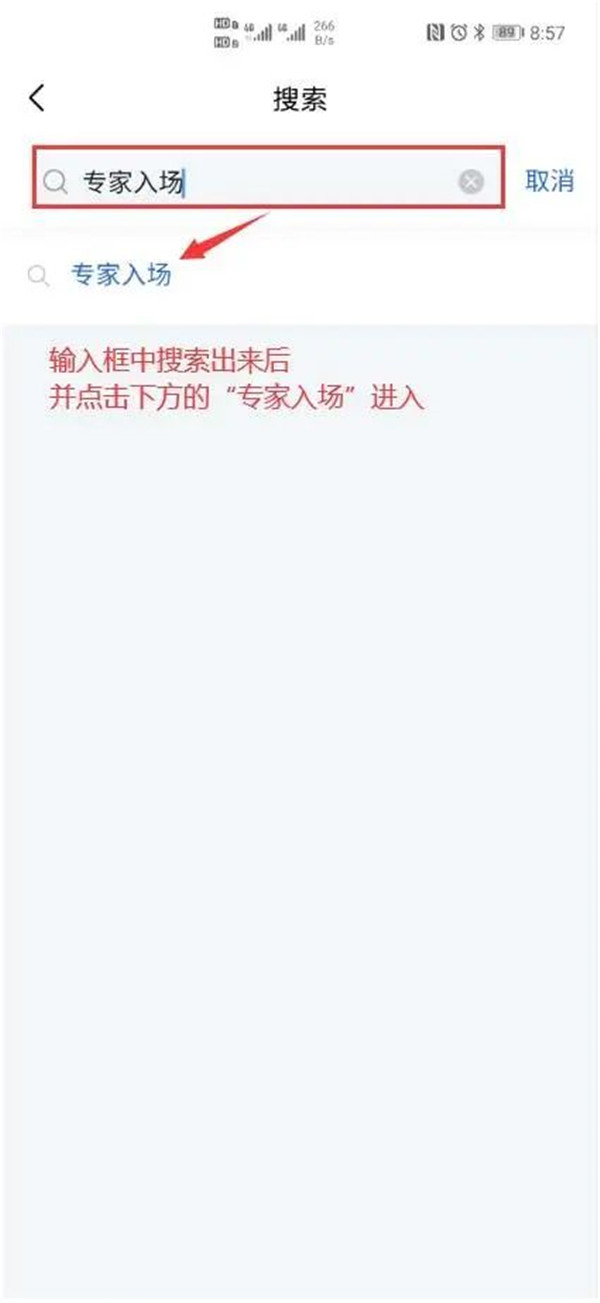Tap the search field containing 专家入场
The image size is (600, 1303).
coord(270,180)
